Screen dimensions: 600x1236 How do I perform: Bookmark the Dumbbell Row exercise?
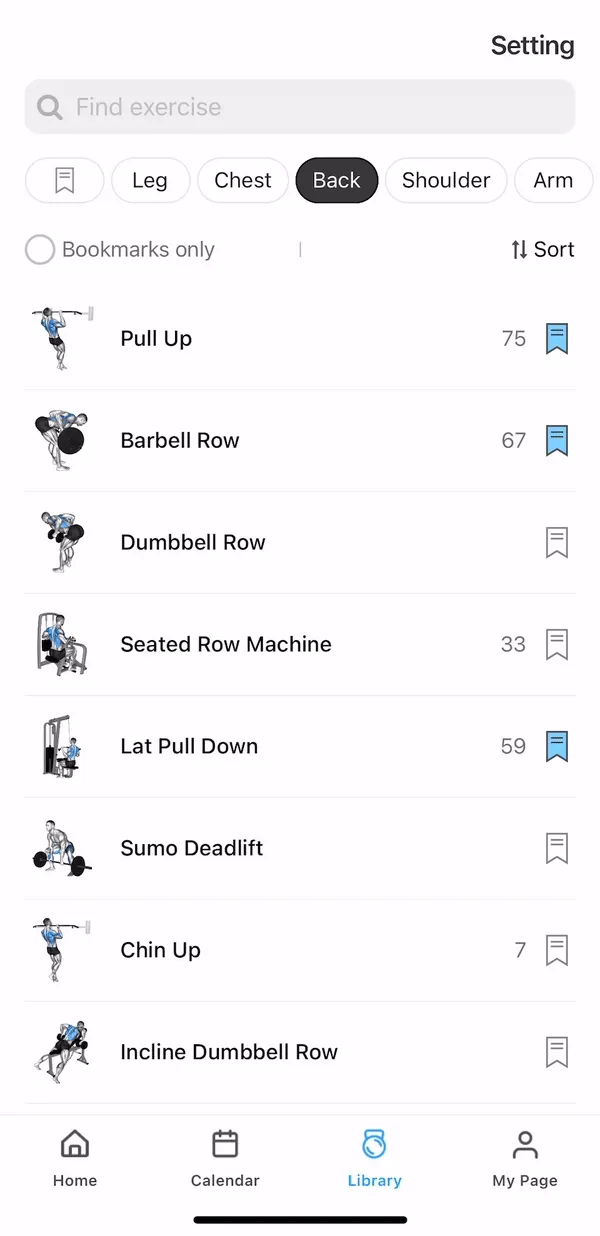tap(557, 542)
